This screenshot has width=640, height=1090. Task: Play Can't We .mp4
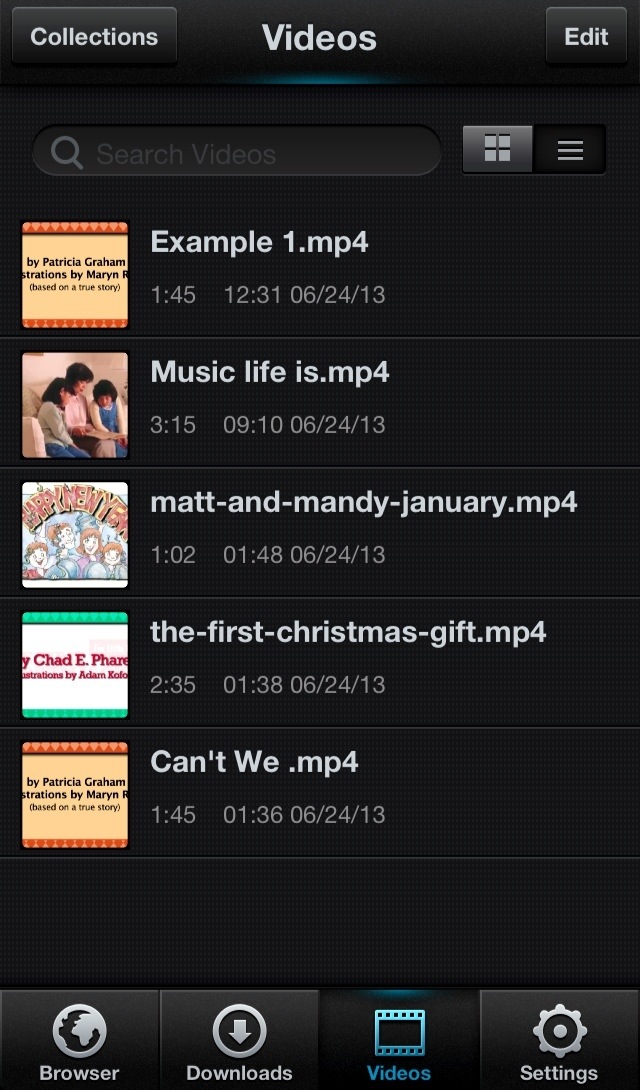(x=320, y=793)
